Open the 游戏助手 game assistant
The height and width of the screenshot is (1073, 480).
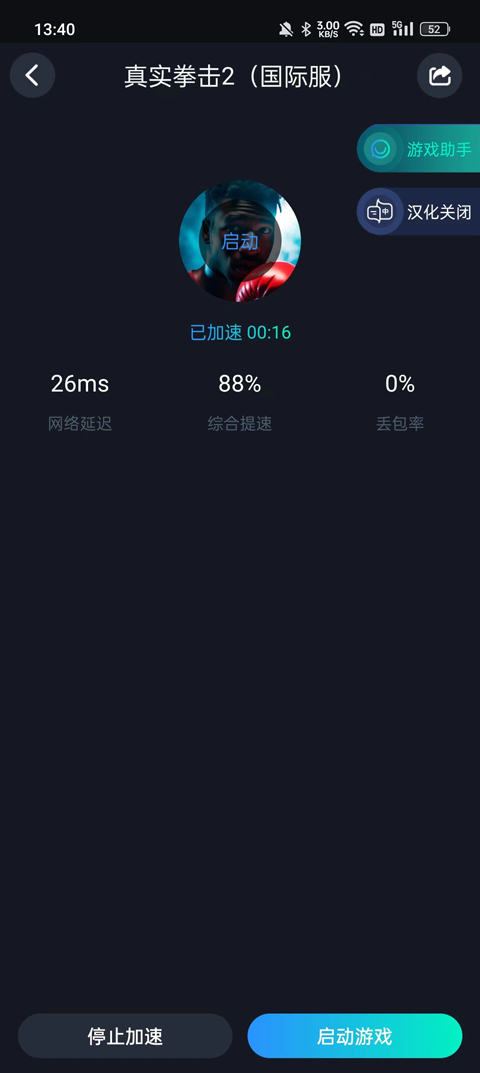pos(418,148)
